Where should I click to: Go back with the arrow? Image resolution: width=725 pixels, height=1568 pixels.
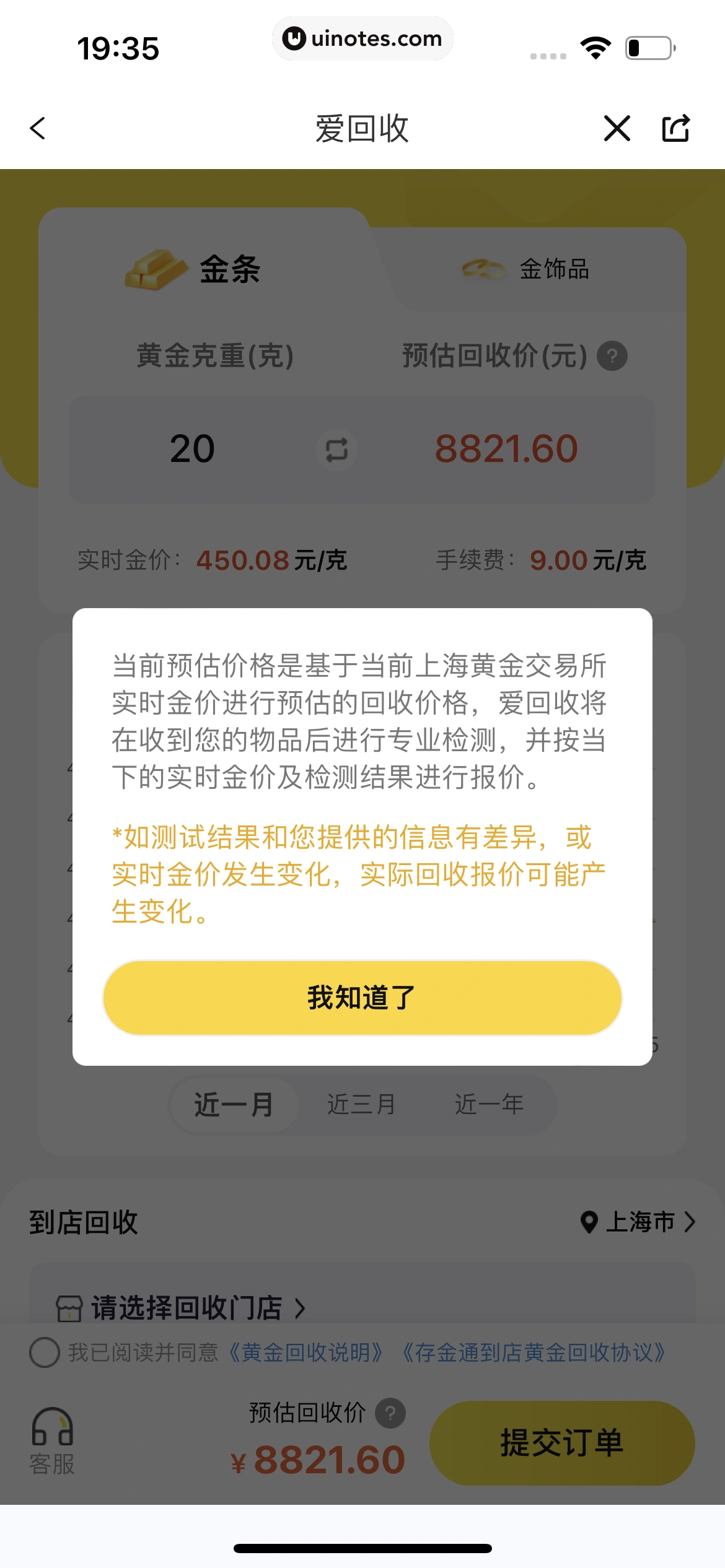point(38,128)
